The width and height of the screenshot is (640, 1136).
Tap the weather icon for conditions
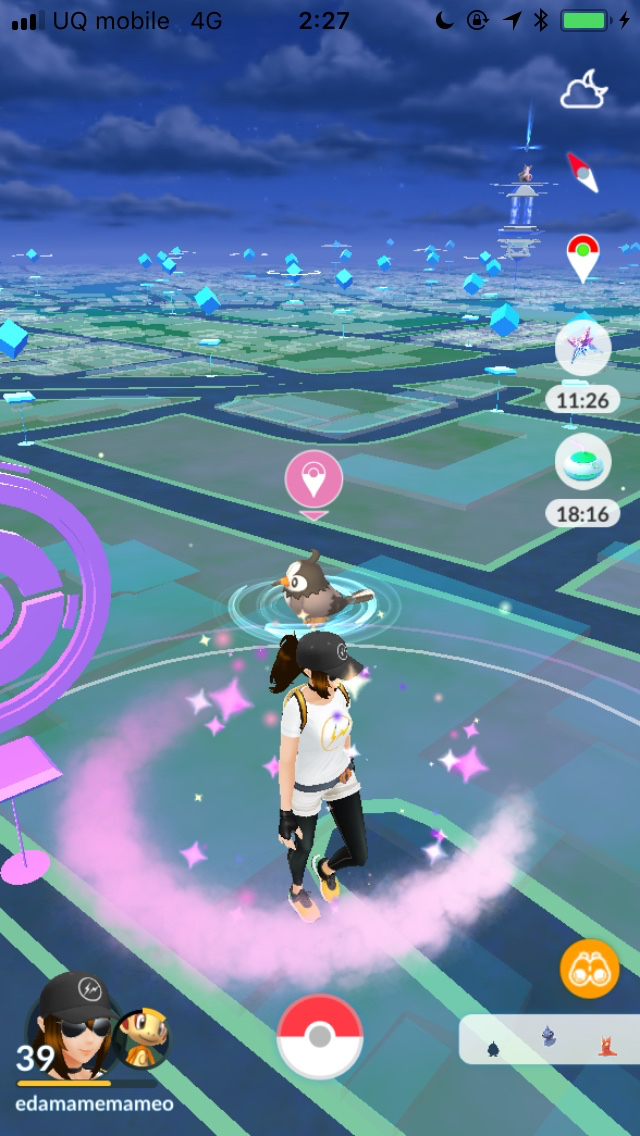click(x=583, y=91)
